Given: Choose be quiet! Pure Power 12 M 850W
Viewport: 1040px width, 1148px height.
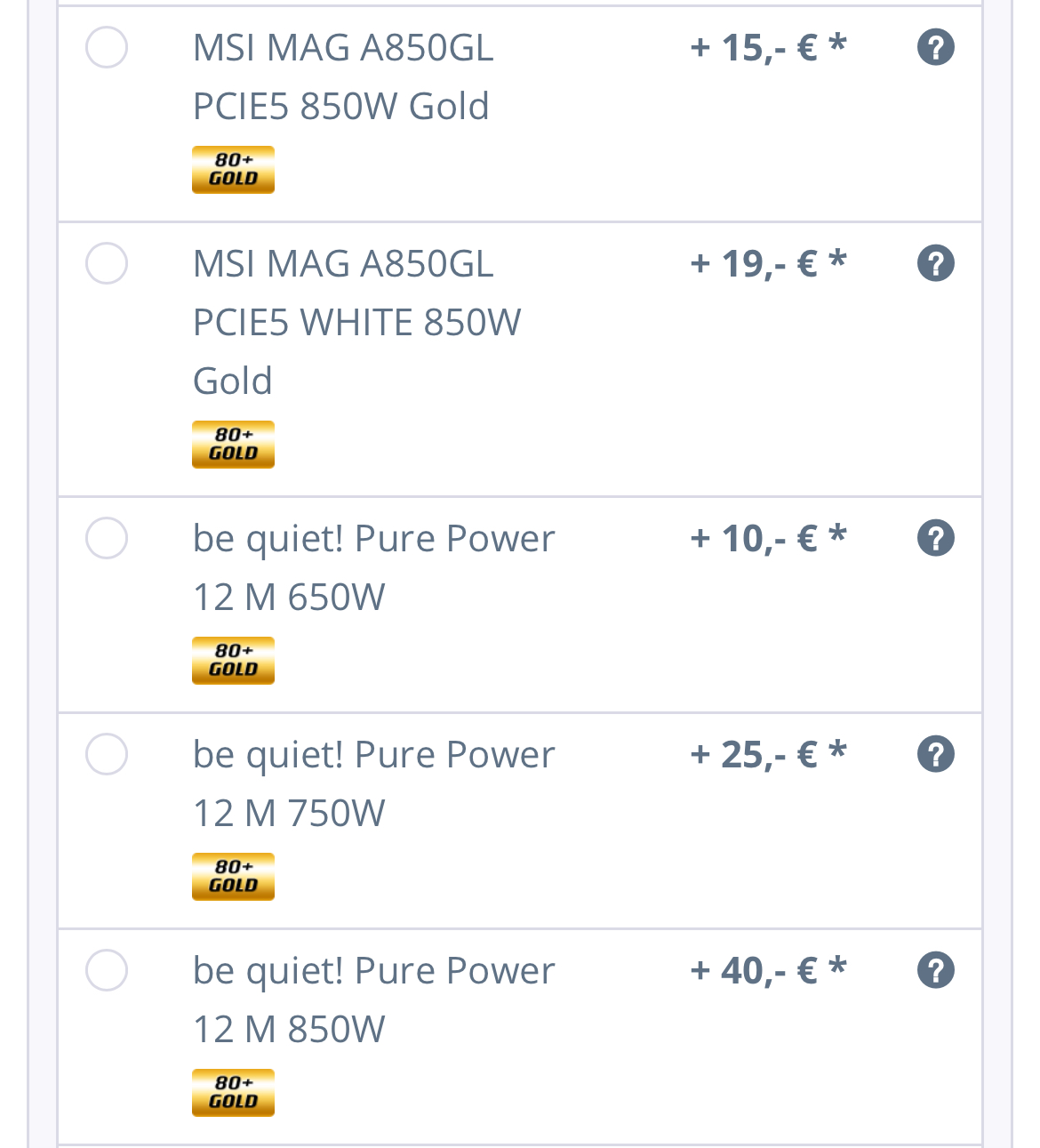Looking at the screenshot, I should 107,970.
